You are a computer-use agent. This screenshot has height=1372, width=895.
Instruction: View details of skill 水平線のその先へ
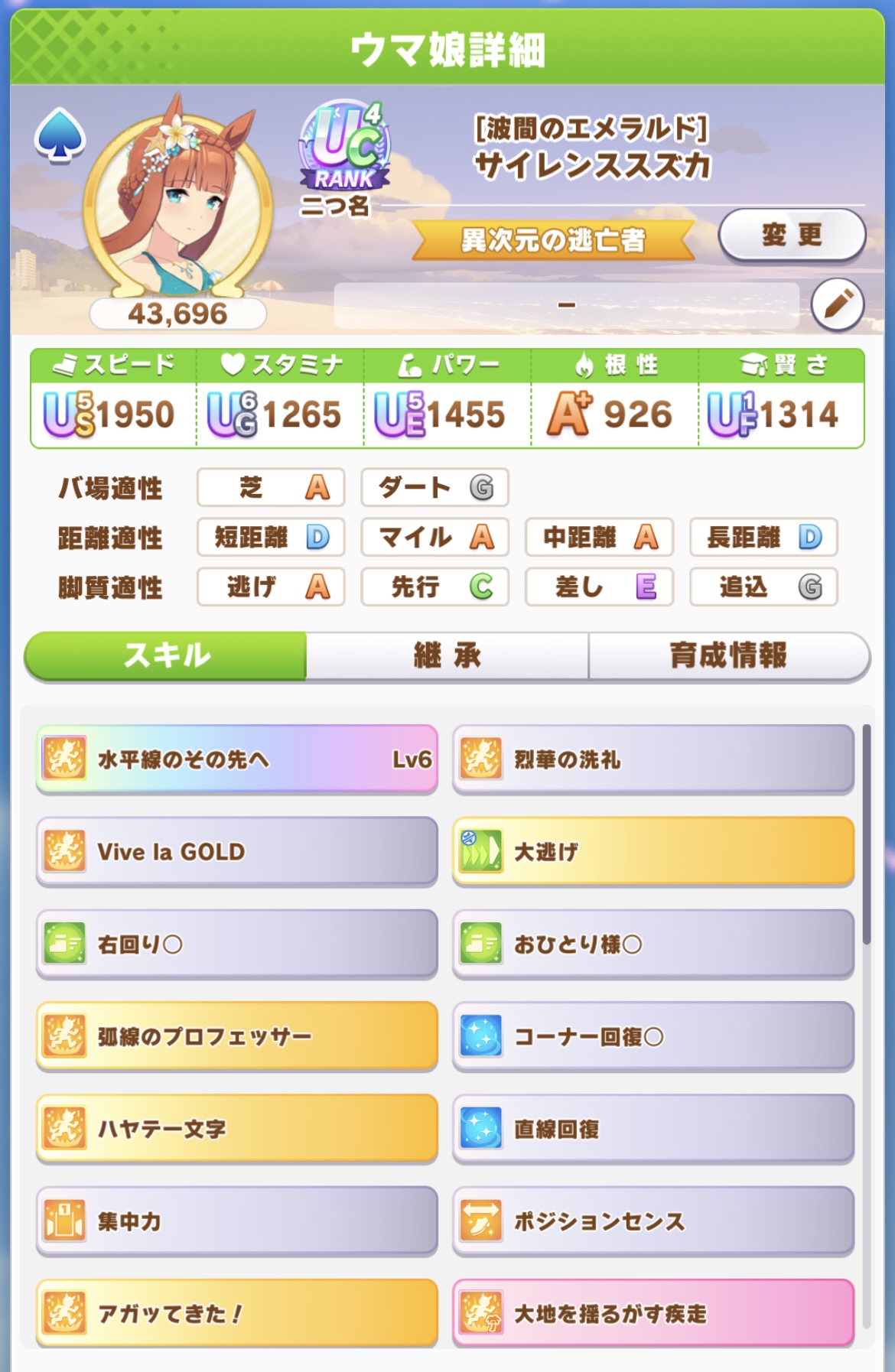click(x=237, y=759)
